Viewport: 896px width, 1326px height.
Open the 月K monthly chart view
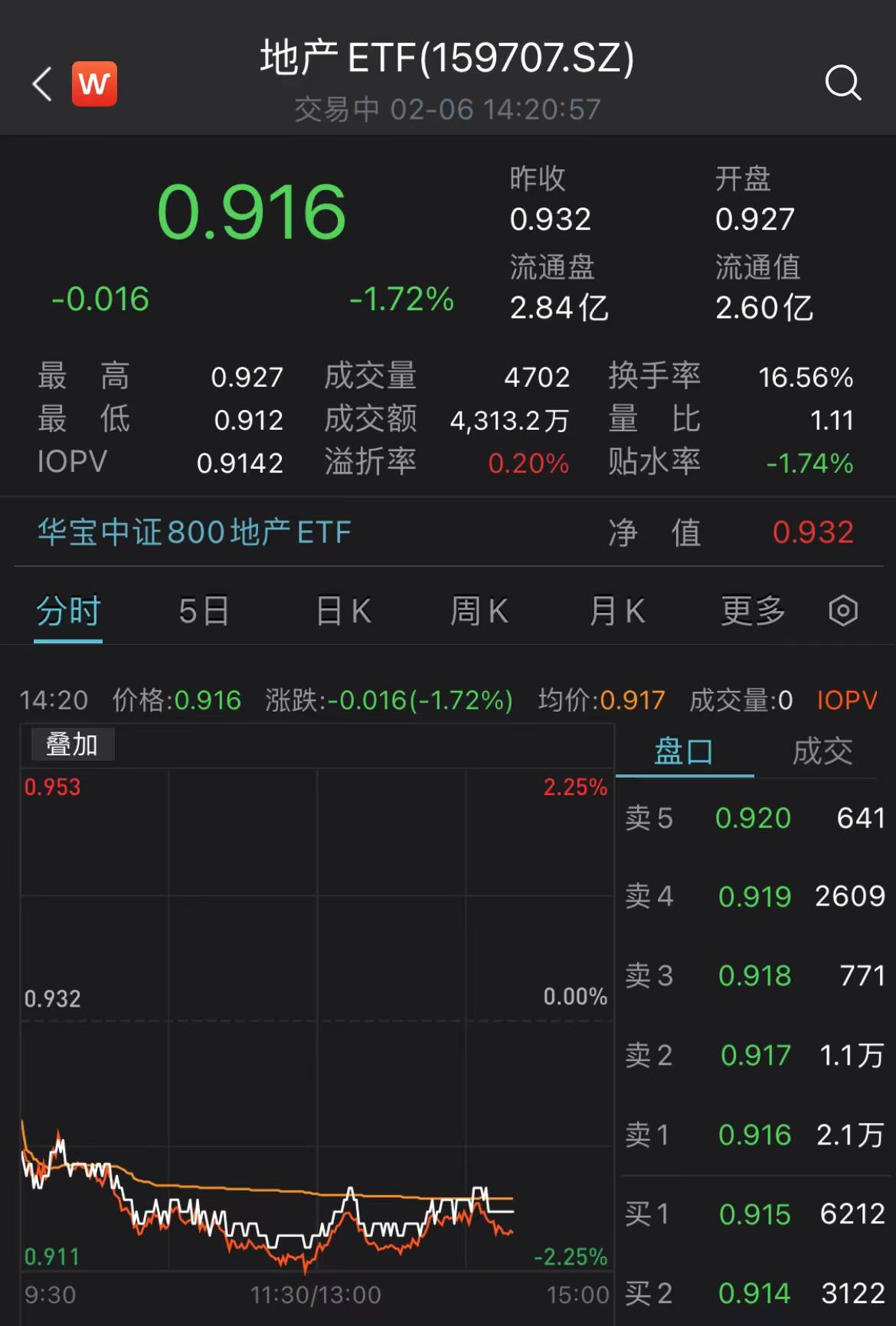[616, 611]
